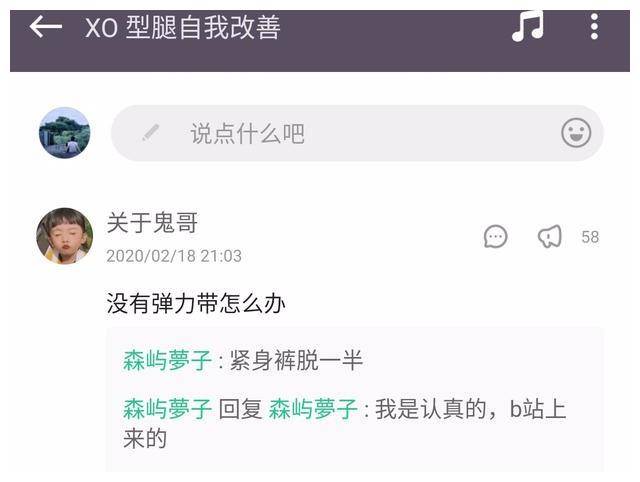Screen dimensions: 640x482
Task: Open the three-dot overflow menu
Action: click(x=594, y=27)
